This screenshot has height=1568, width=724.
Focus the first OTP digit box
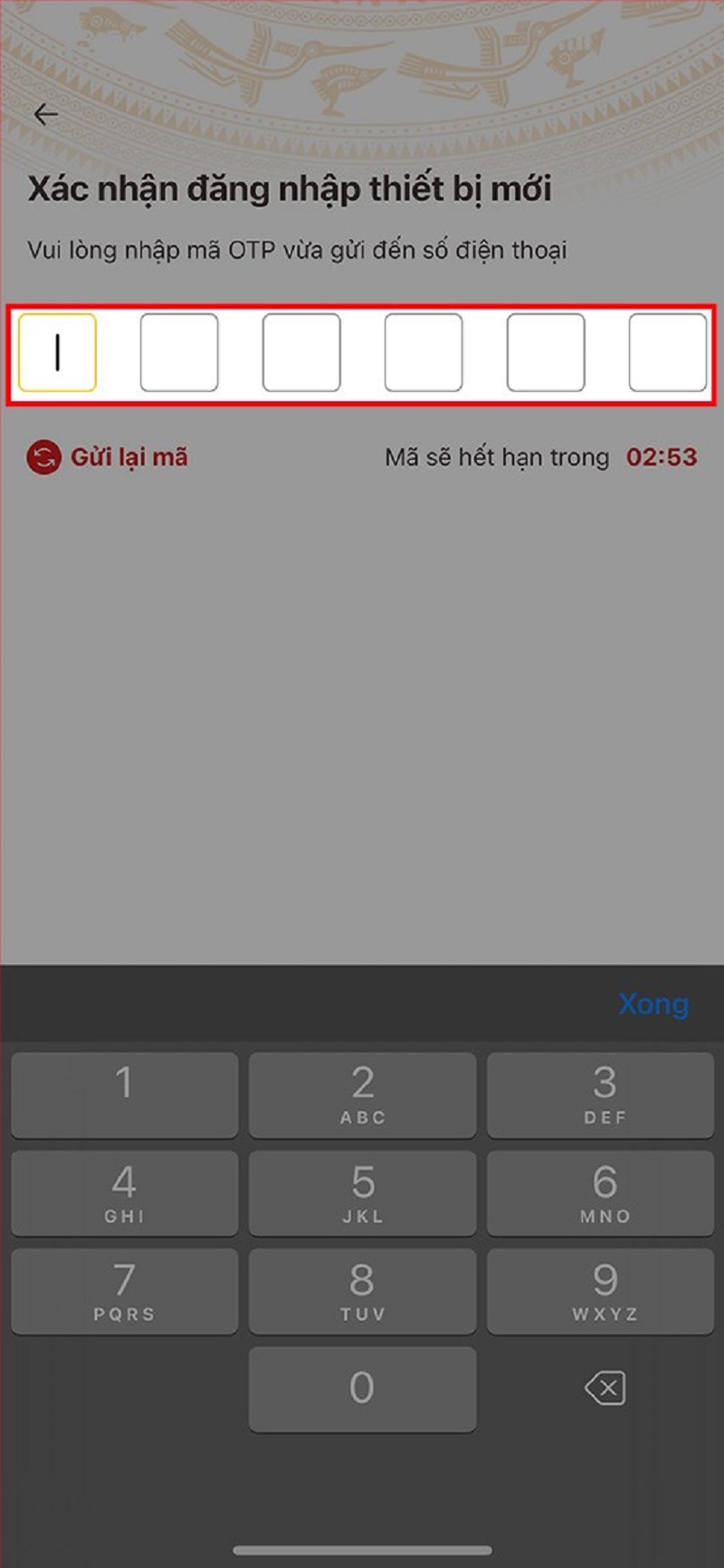coord(57,353)
